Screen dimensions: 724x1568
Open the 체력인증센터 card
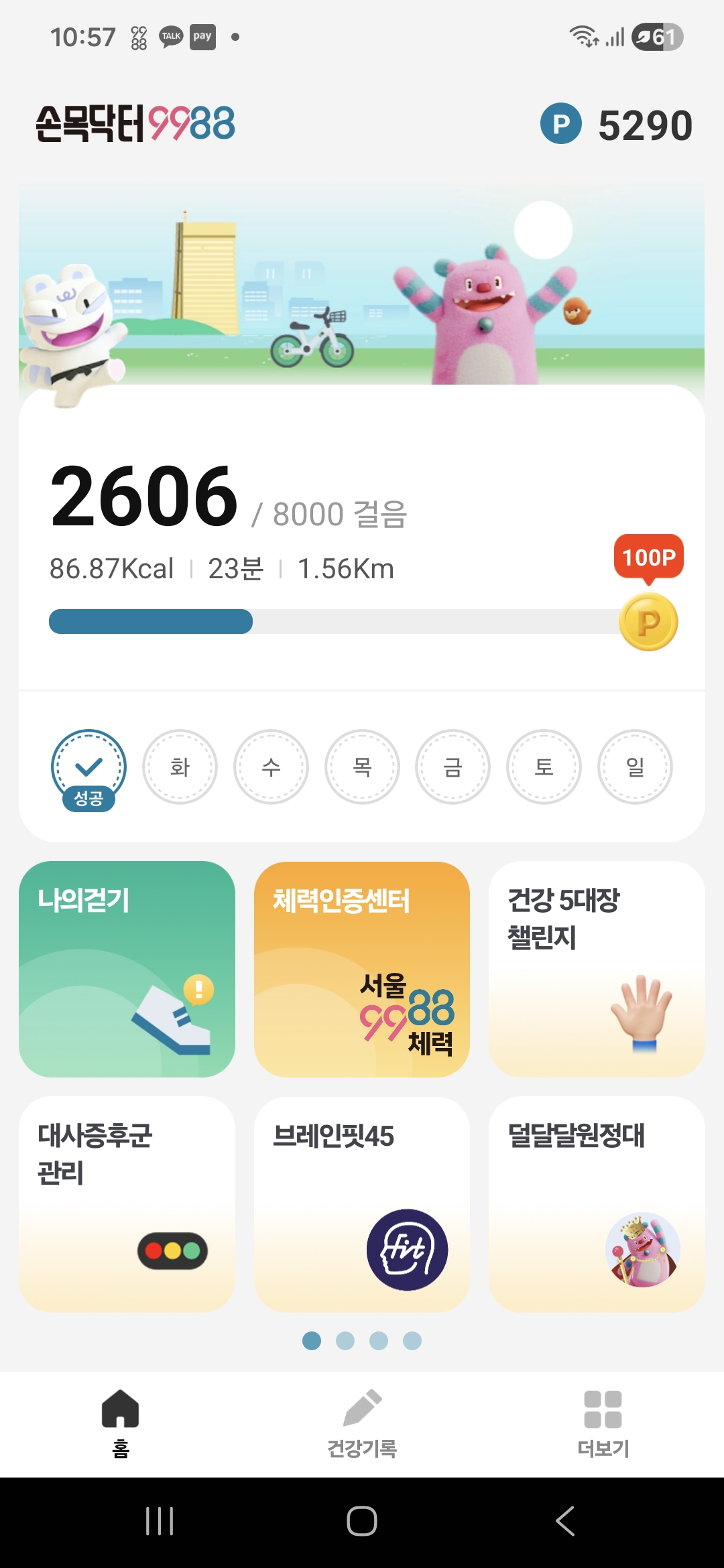(x=362, y=969)
